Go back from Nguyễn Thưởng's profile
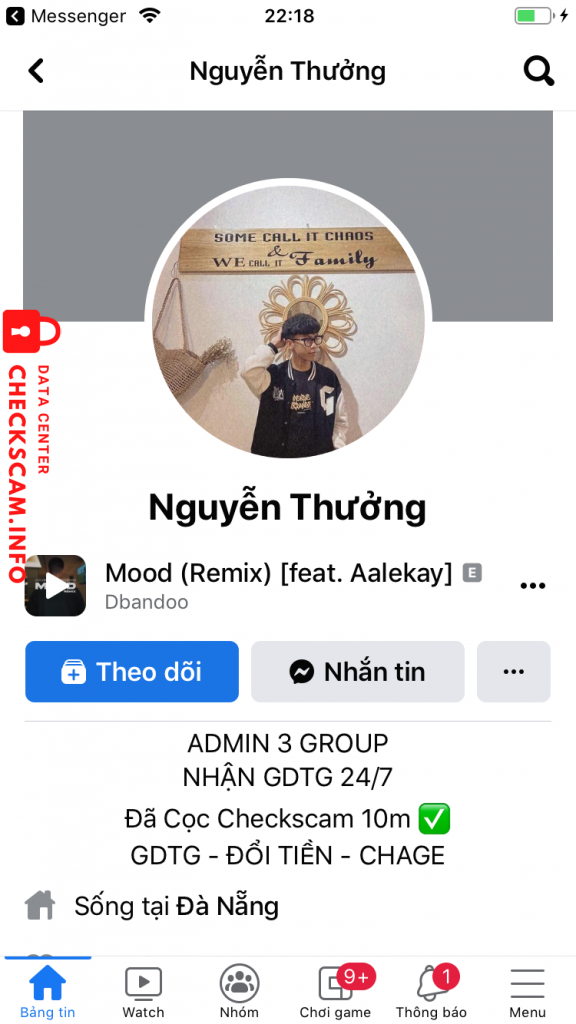The width and height of the screenshot is (576, 1024). pyautogui.click(x=36, y=71)
